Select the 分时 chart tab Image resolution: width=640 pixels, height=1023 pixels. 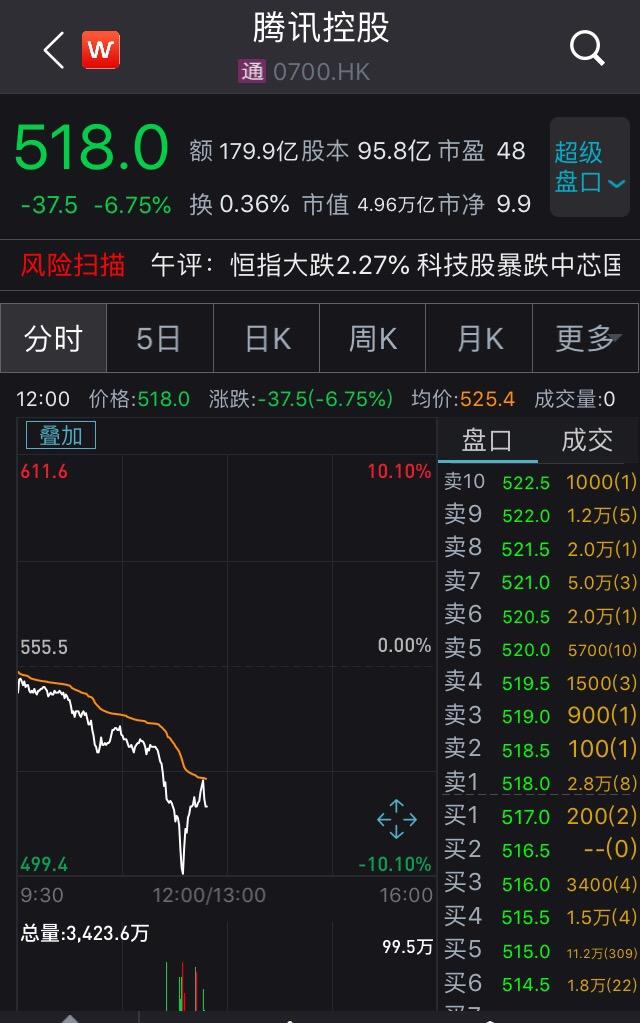[54, 339]
